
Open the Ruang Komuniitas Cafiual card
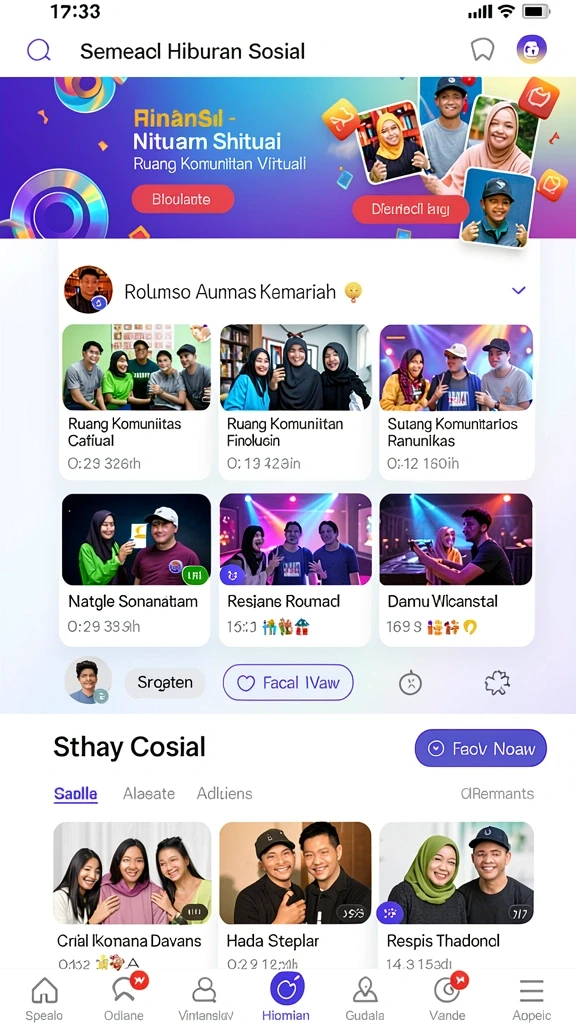[135, 401]
